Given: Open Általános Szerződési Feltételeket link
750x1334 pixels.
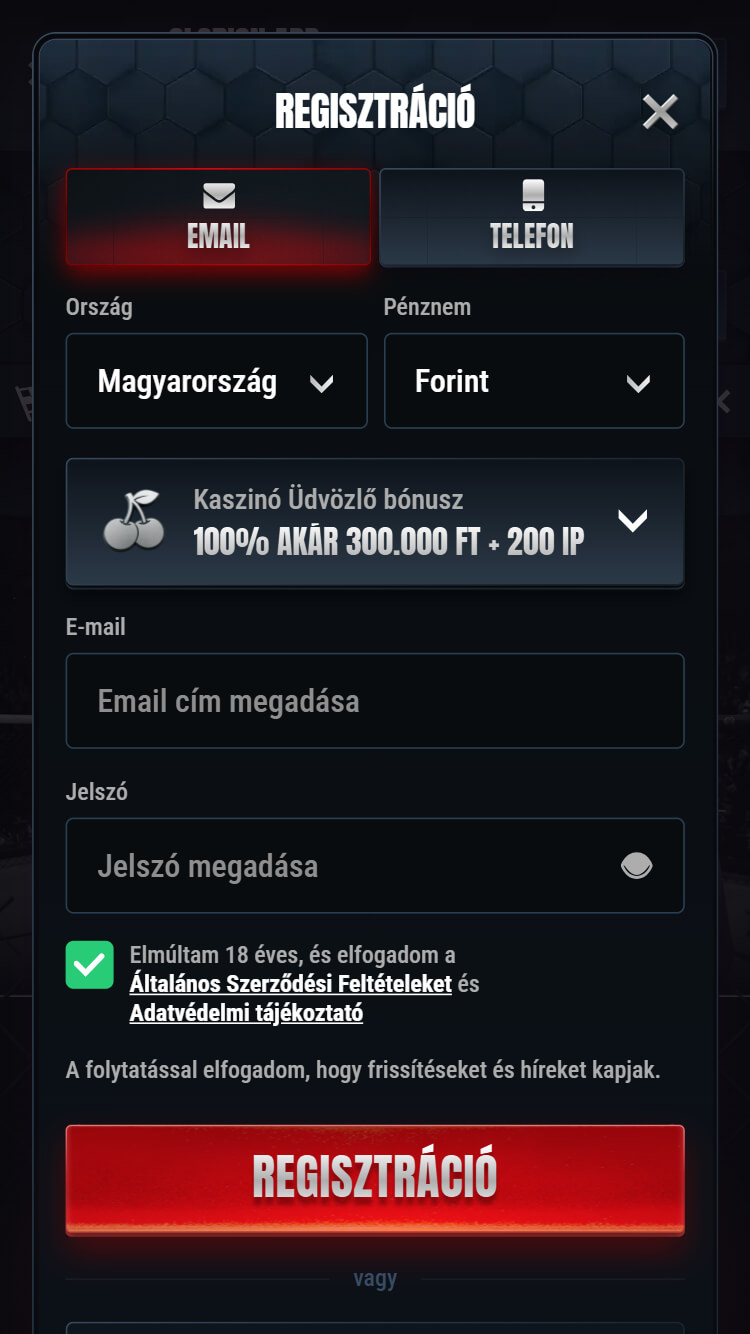Looking at the screenshot, I should pyautogui.click(x=290, y=984).
